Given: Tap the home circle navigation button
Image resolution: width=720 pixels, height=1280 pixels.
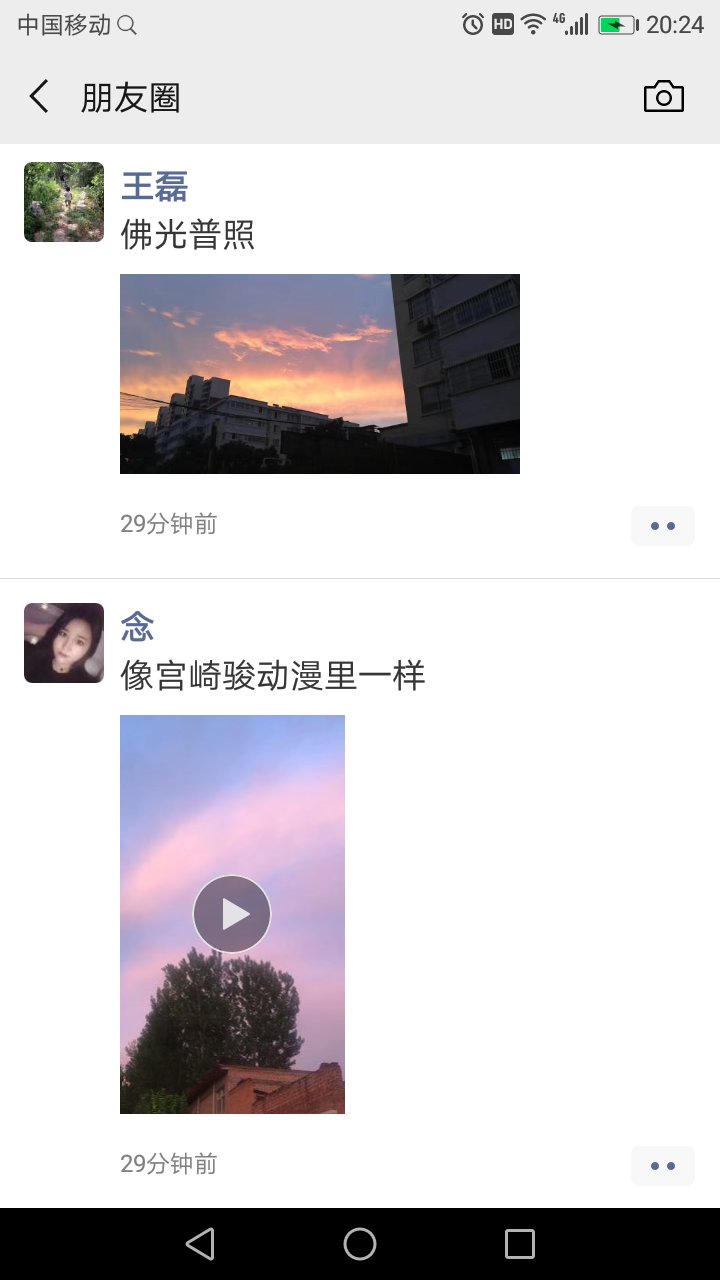Looking at the screenshot, I should (360, 1243).
